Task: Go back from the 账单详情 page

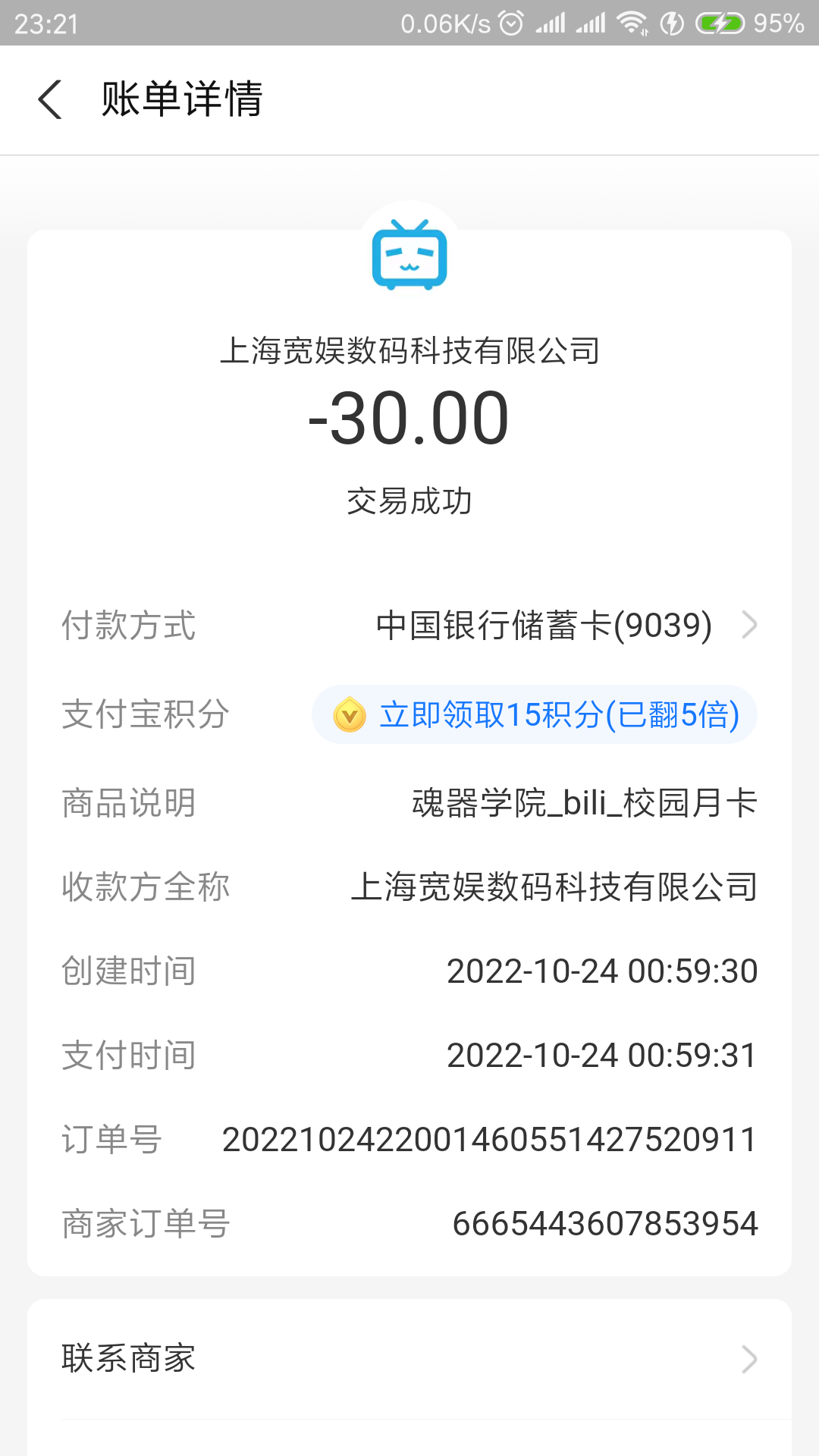Action: 50,100
